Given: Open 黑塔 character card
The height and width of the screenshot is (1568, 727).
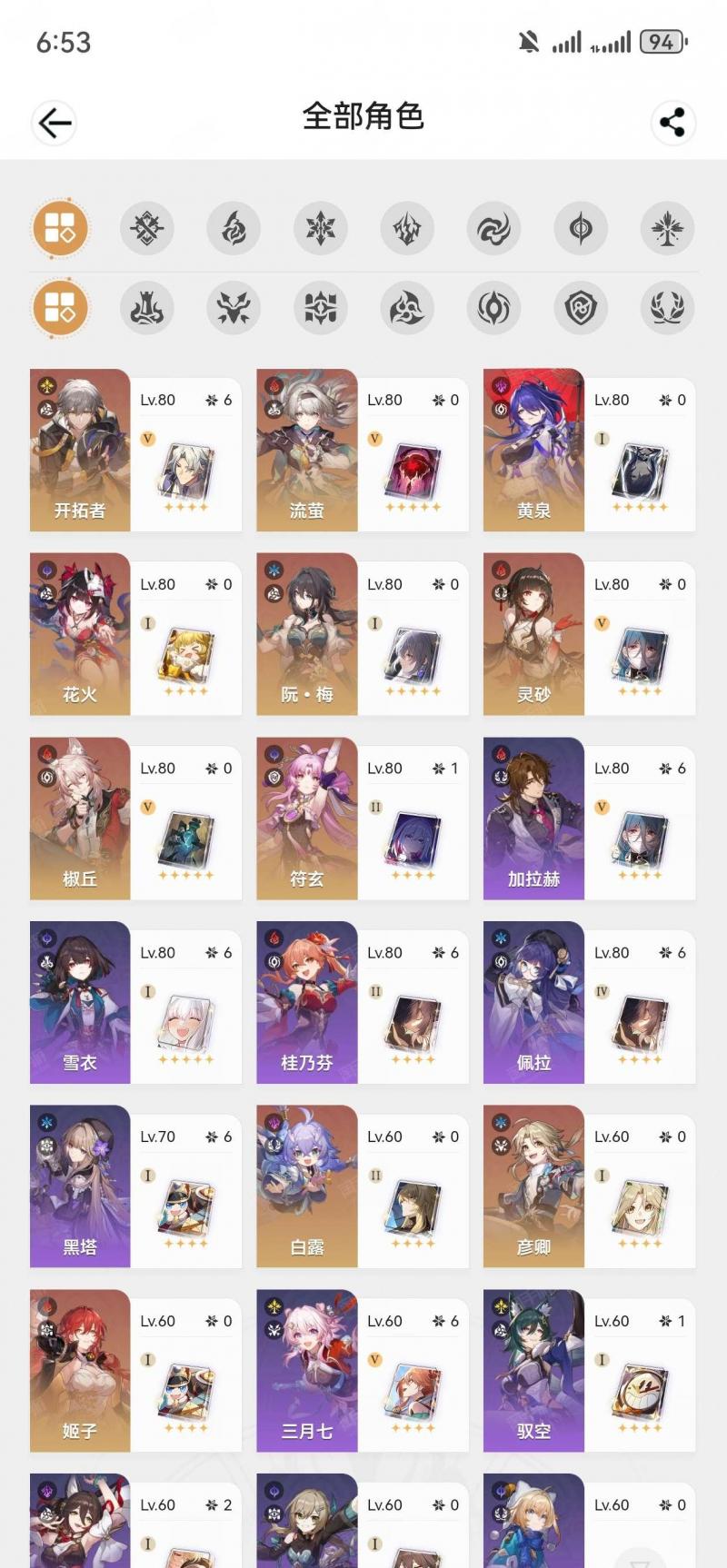Looking at the screenshot, I should [x=136, y=1186].
